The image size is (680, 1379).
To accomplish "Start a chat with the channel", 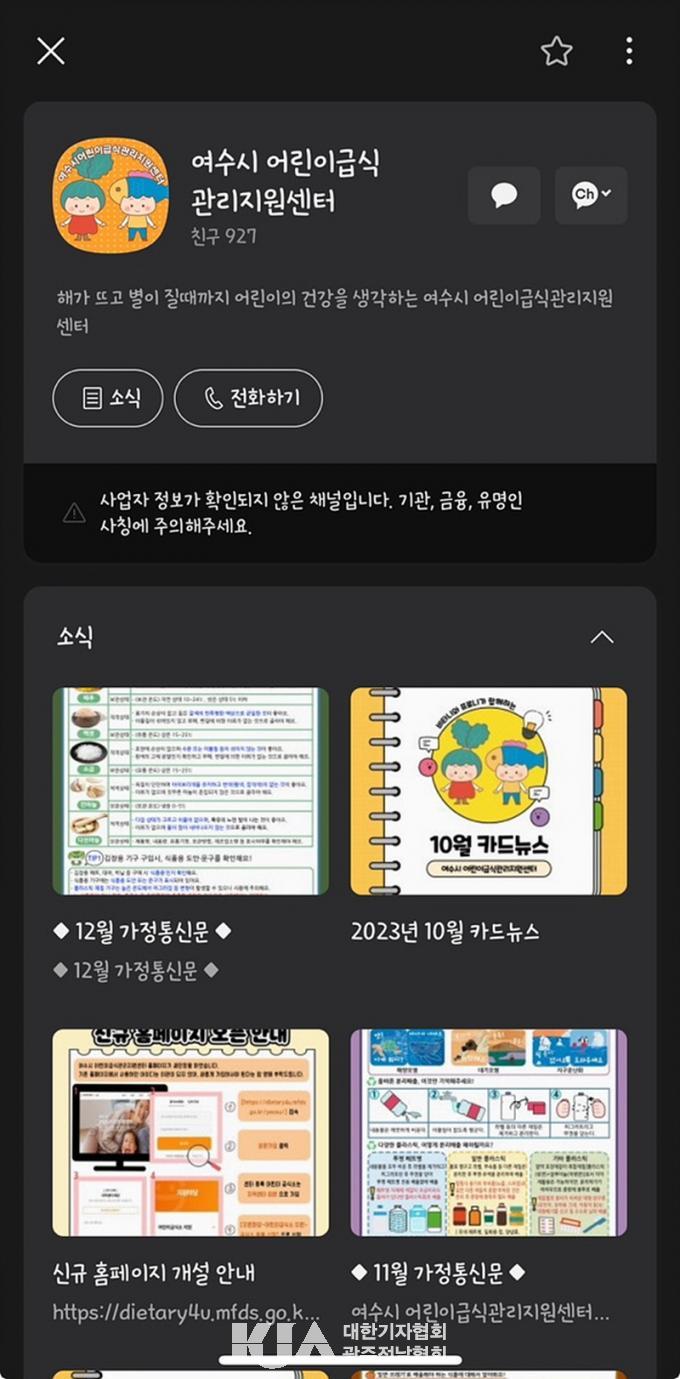I will pyautogui.click(x=504, y=195).
